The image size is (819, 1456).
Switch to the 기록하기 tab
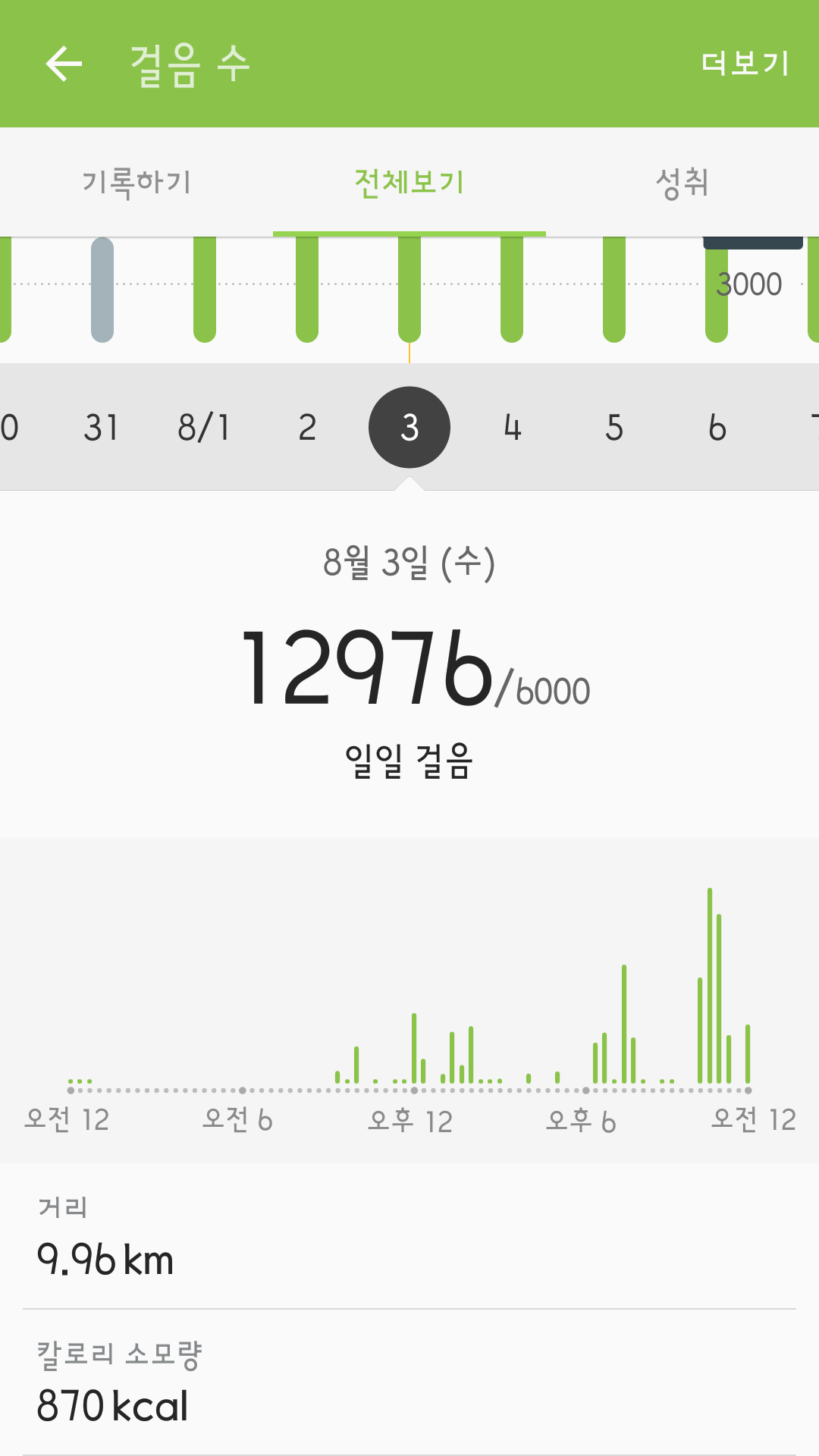point(136,182)
